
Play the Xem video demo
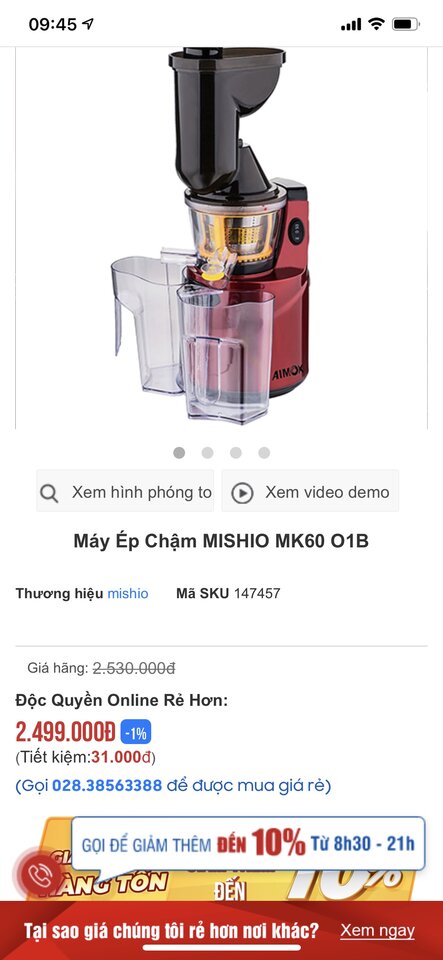pos(310,491)
